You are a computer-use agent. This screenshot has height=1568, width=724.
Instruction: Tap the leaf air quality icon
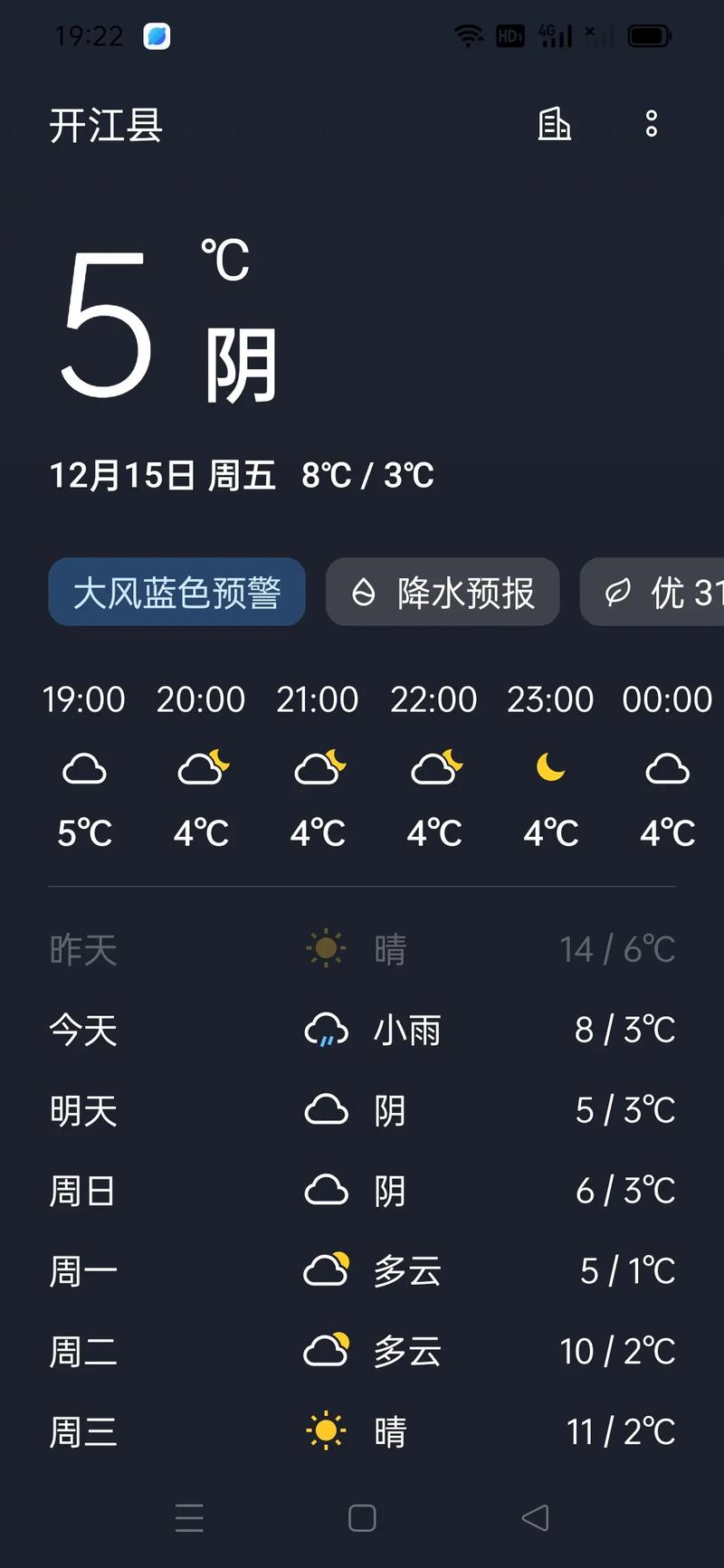[619, 593]
